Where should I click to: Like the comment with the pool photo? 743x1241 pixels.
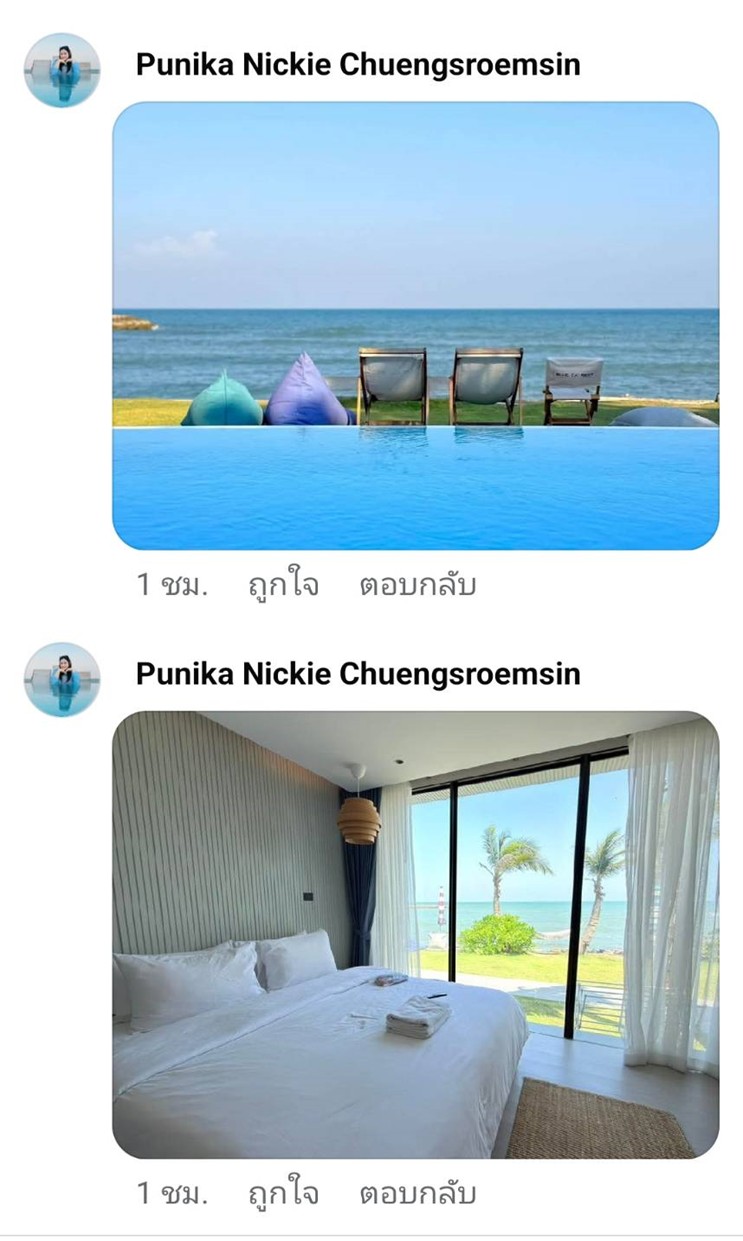click(283, 585)
